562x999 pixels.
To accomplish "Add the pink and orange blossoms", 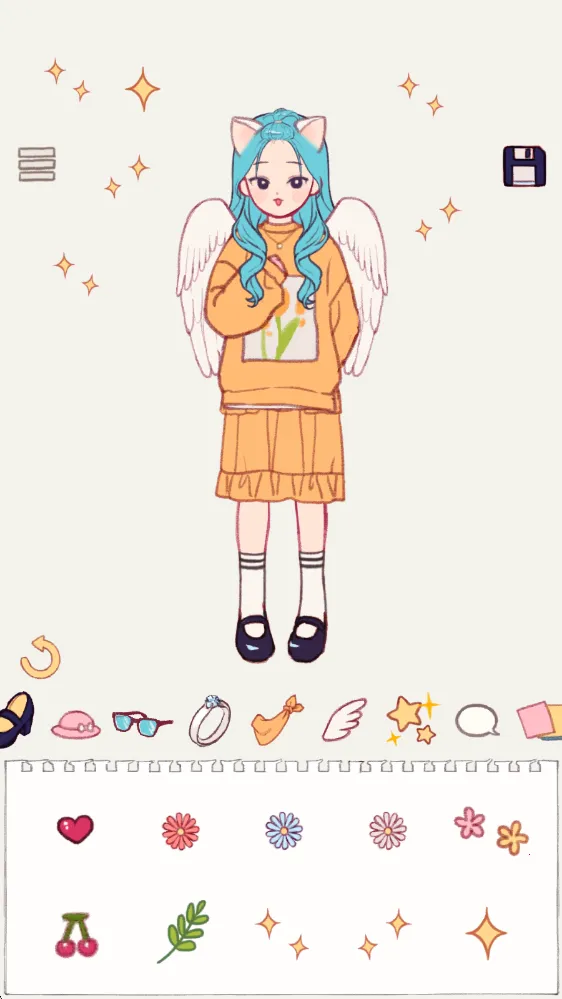I will pos(491,831).
